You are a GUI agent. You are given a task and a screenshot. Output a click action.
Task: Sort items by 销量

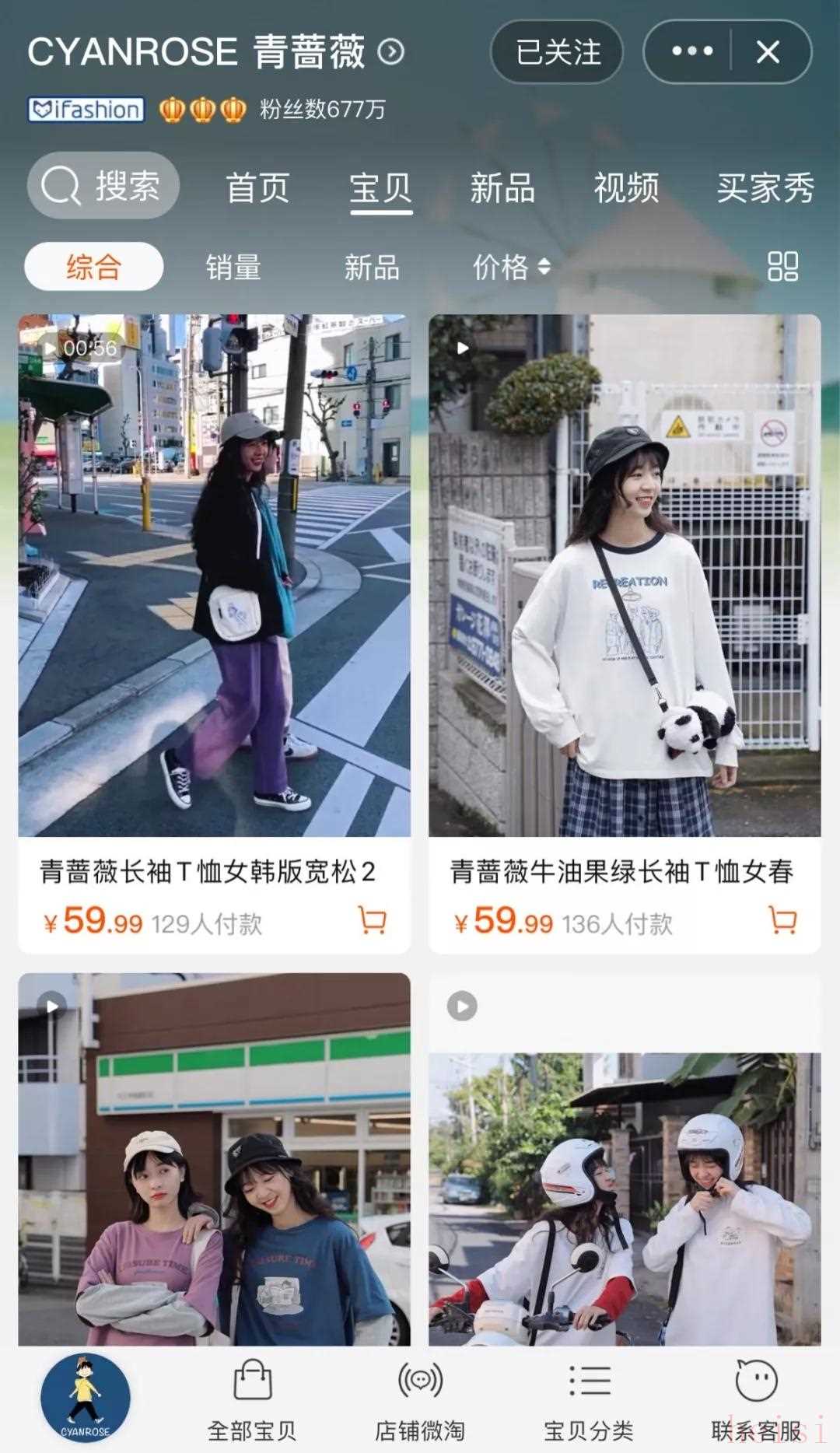[x=233, y=267]
